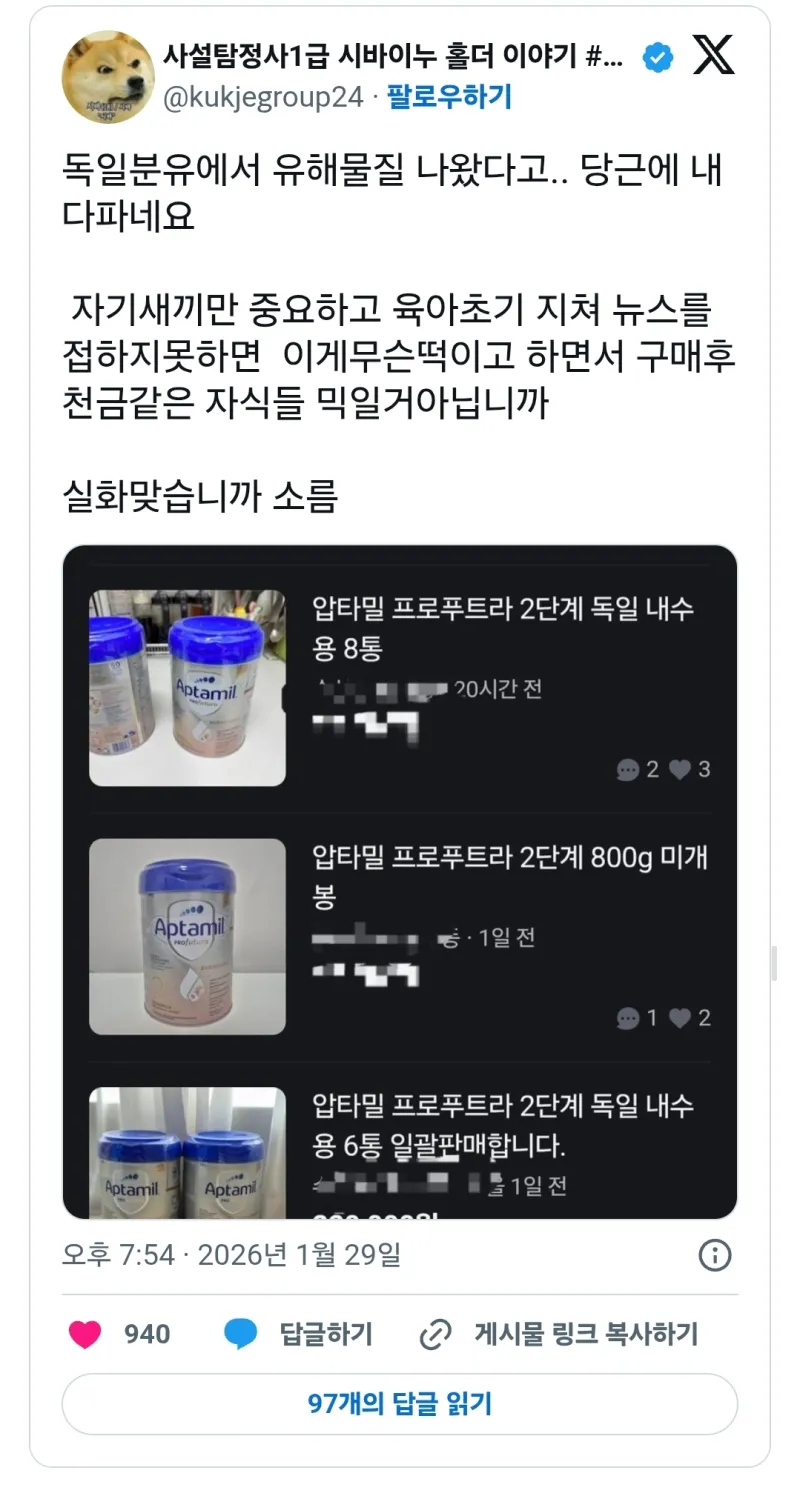Tap 답글하기 to reply
The height and width of the screenshot is (1499, 800).
point(298,1334)
